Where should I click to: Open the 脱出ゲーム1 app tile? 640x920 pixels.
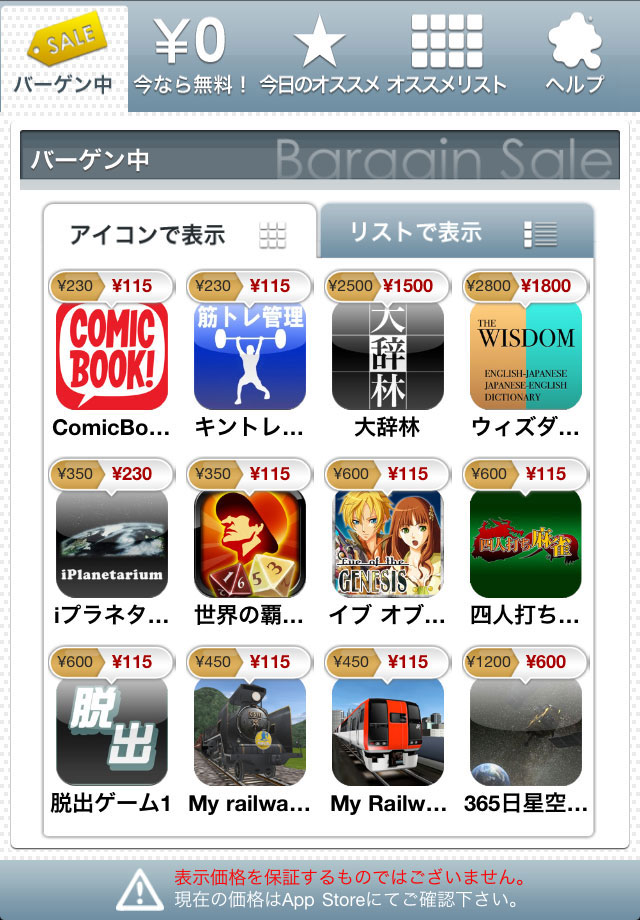coord(111,733)
